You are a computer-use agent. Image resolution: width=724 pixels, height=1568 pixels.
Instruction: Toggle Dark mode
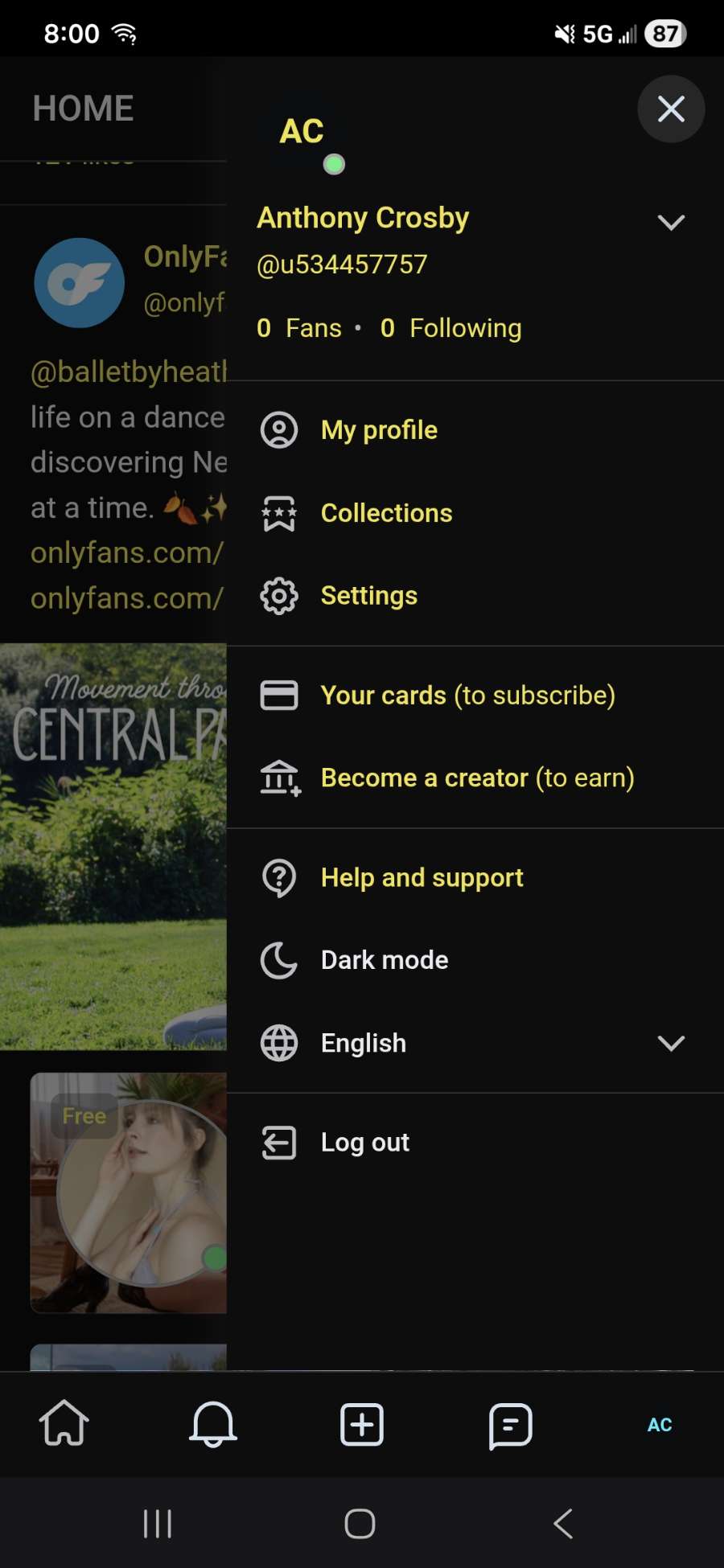385,960
